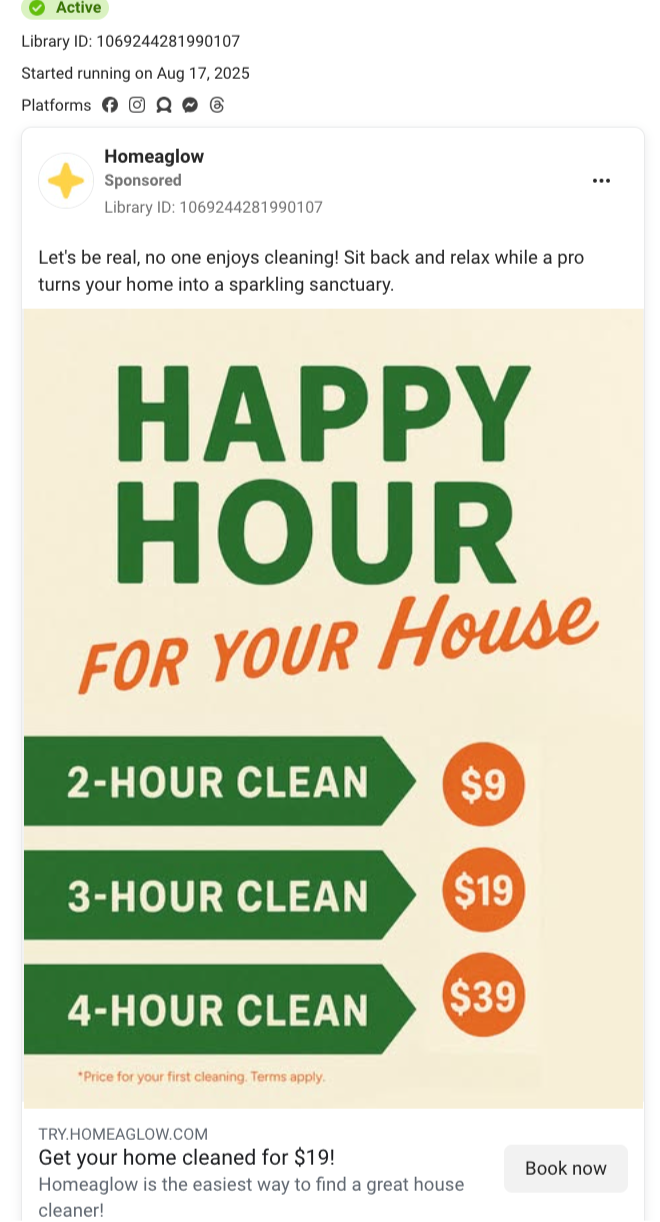Viewport: 660px width, 1222px height.
Task: Open the three-dot menu on Homeaglow ad
Action: (x=601, y=181)
